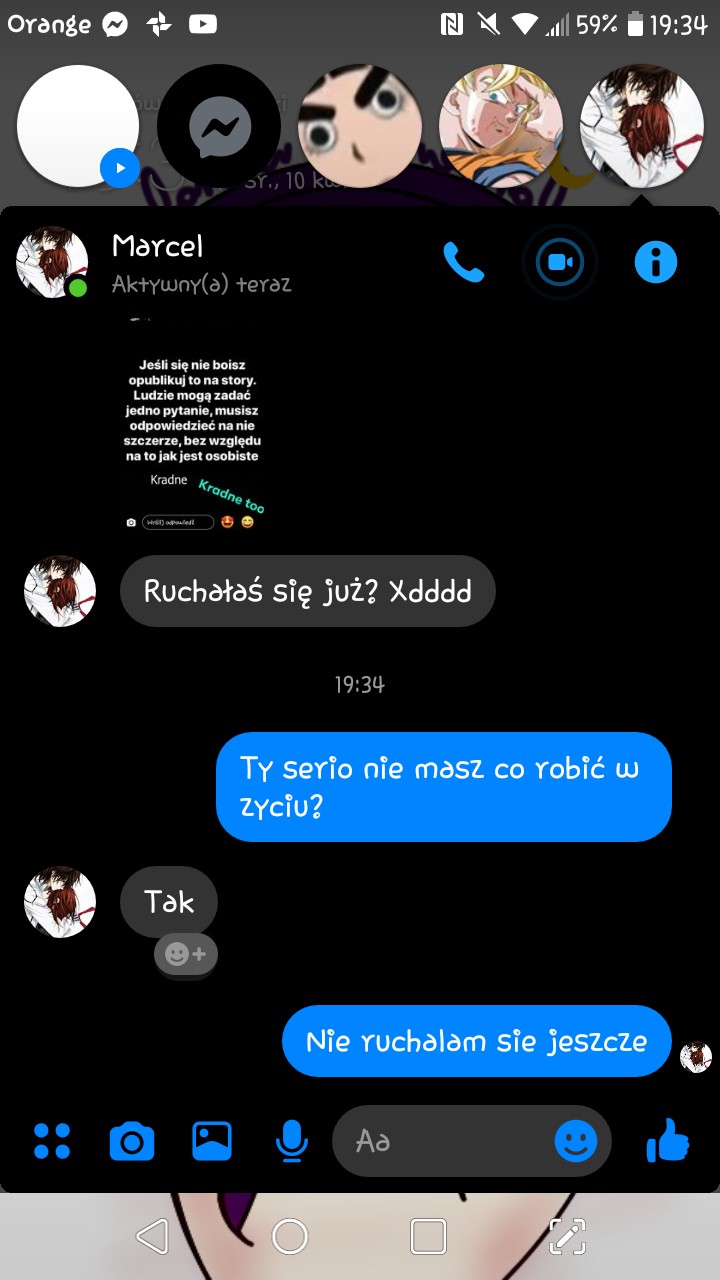Open the Messenger logo chat head
The width and height of the screenshot is (720, 1280).
pos(219,127)
